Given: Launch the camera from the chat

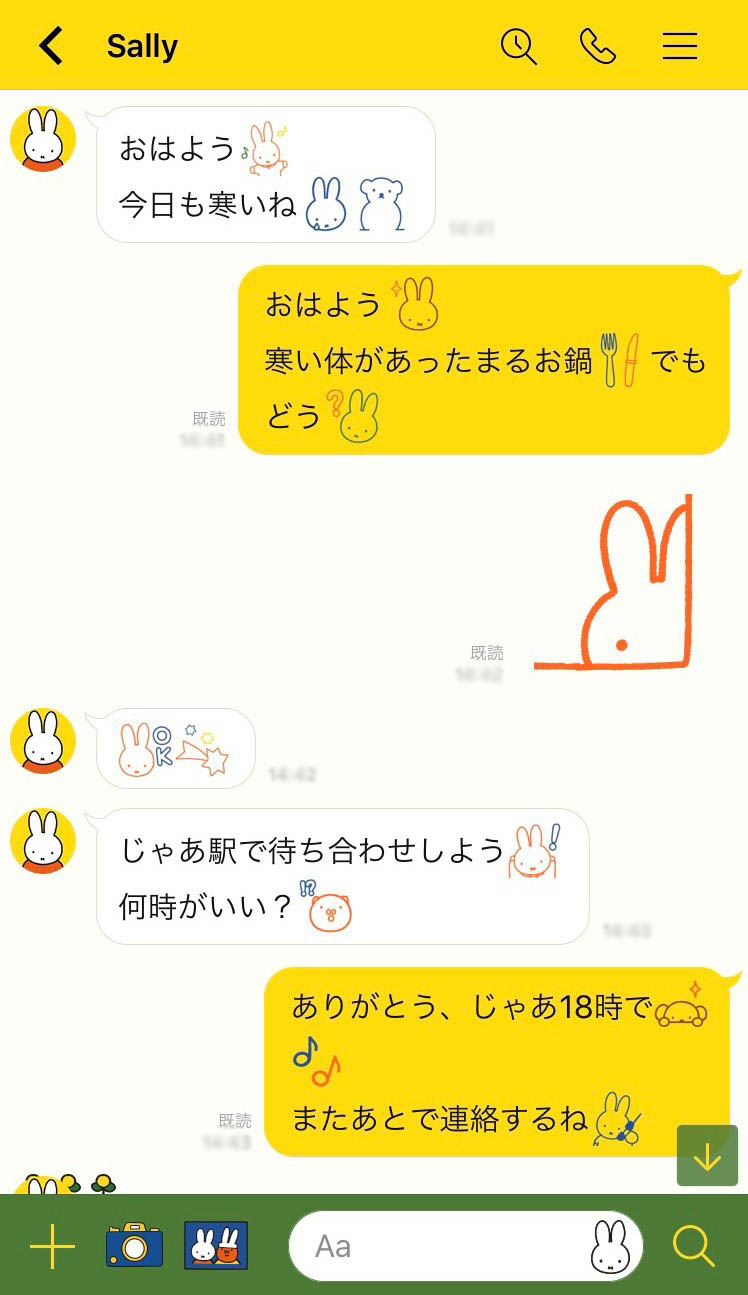Looking at the screenshot, I should [x=134, y=1246].
